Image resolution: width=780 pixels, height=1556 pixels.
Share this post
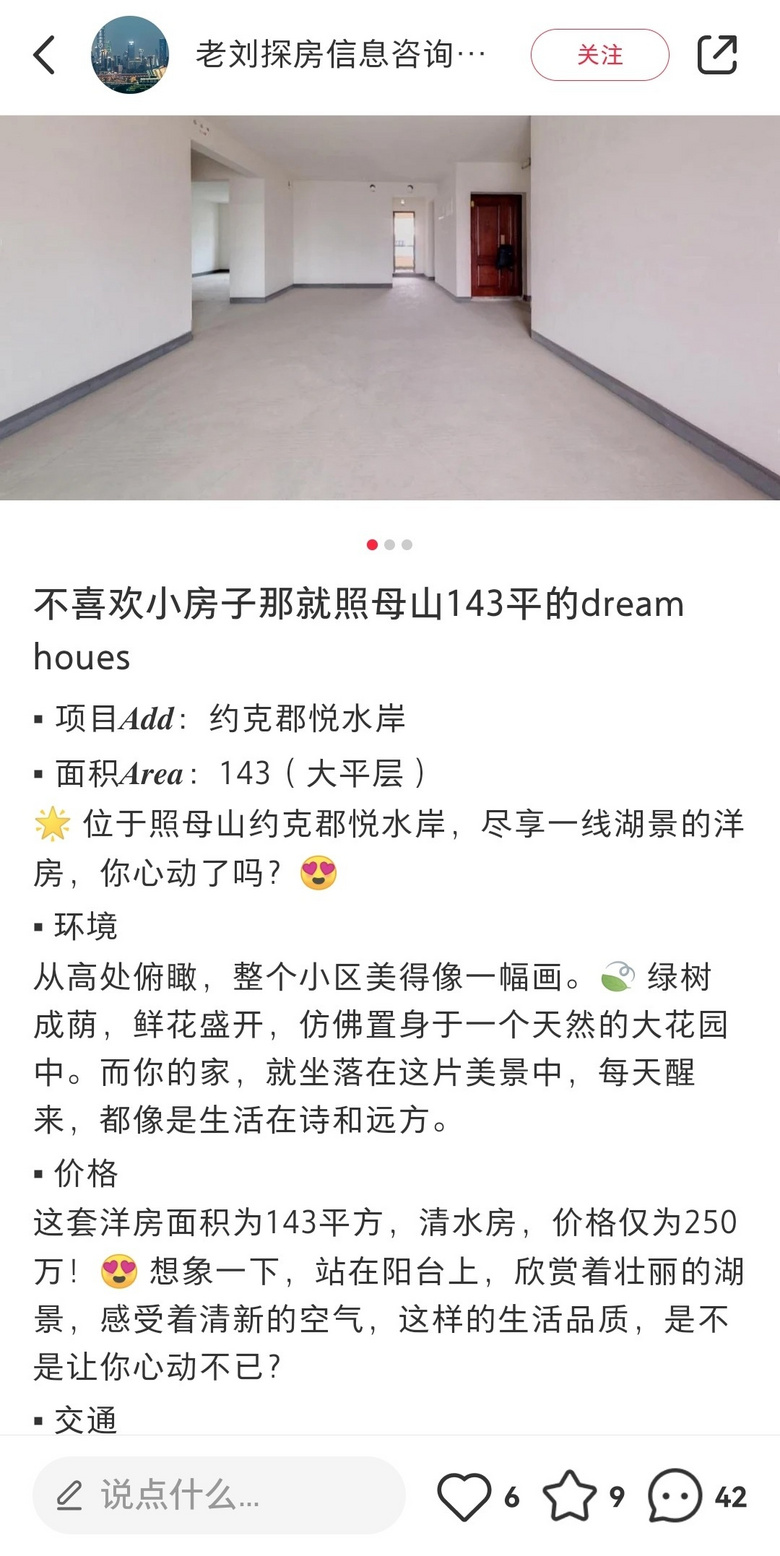(717, 55)
